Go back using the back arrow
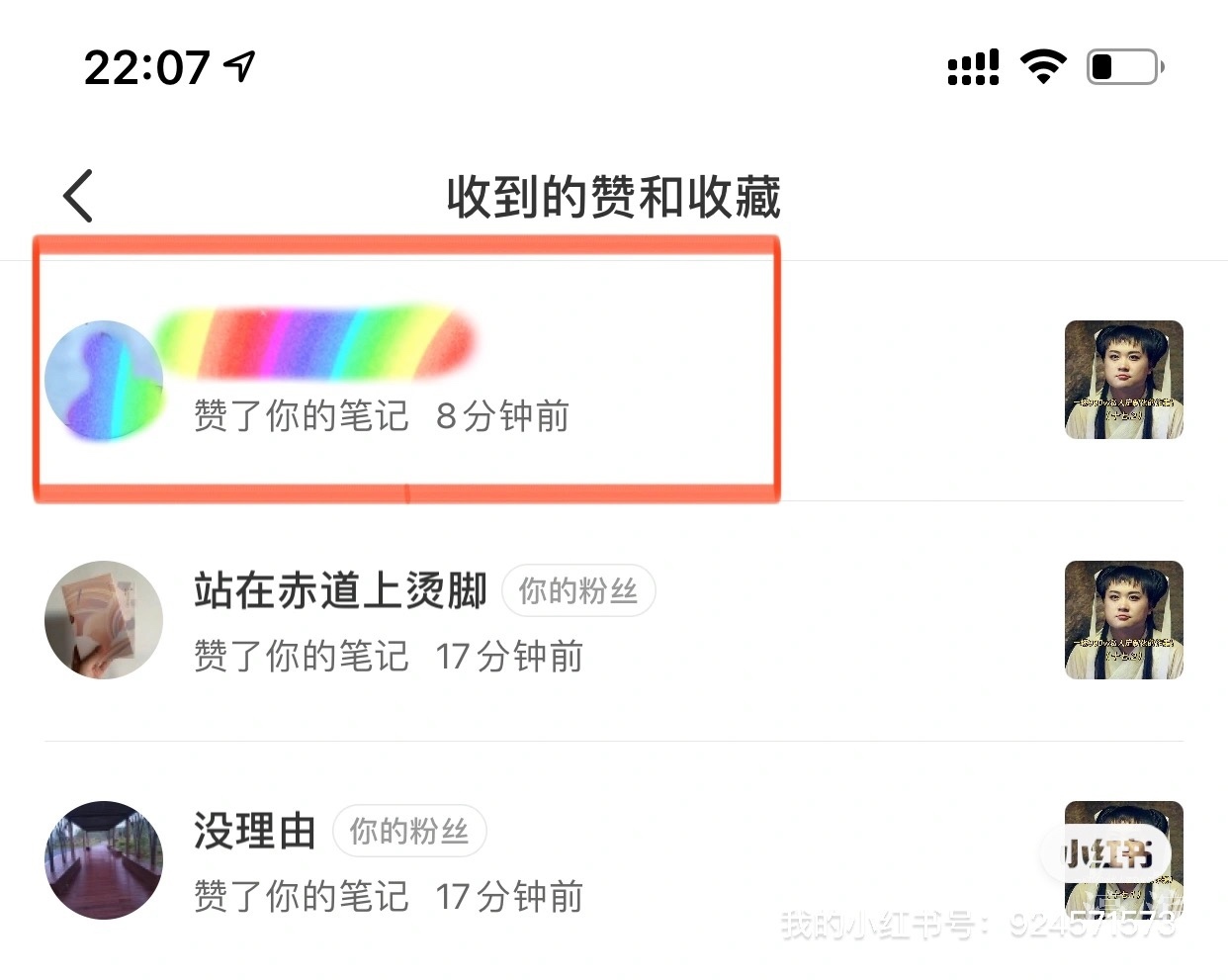This screenshot has height=980, width=1228. (x=78, y=196)
